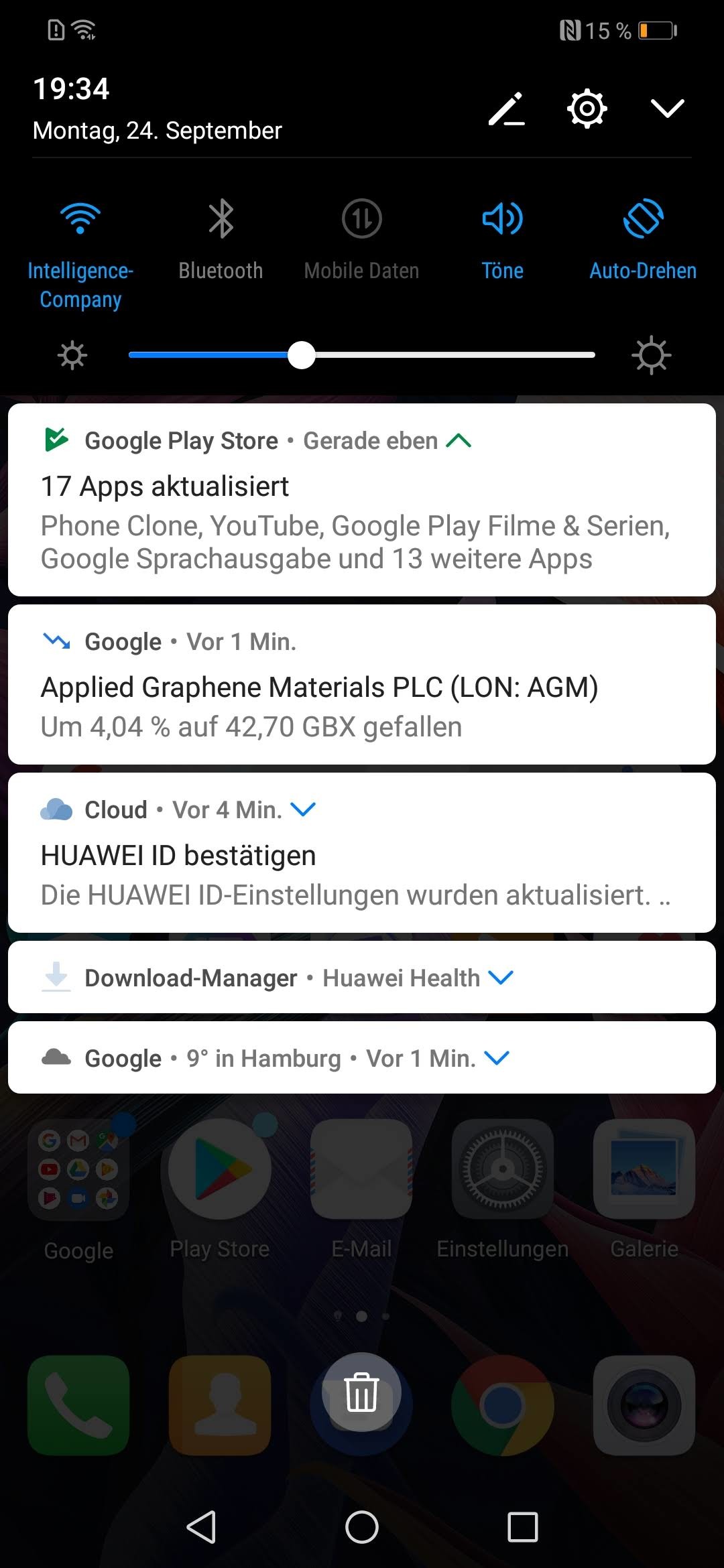Open recent apps overview
This screenshot has width=724, height=1568.
click(x=522, y=1528)
